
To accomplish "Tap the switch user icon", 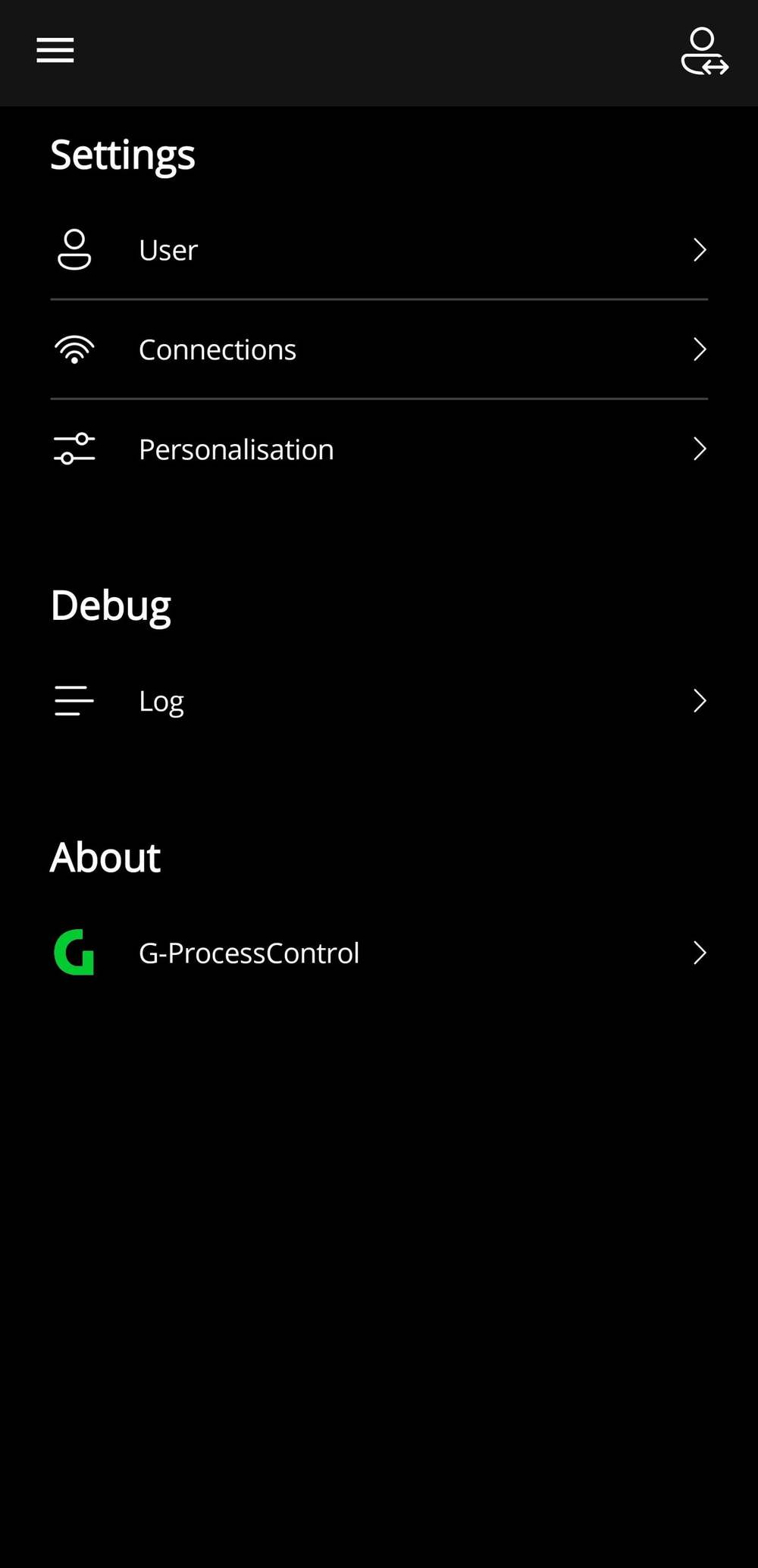I will 704,52.
